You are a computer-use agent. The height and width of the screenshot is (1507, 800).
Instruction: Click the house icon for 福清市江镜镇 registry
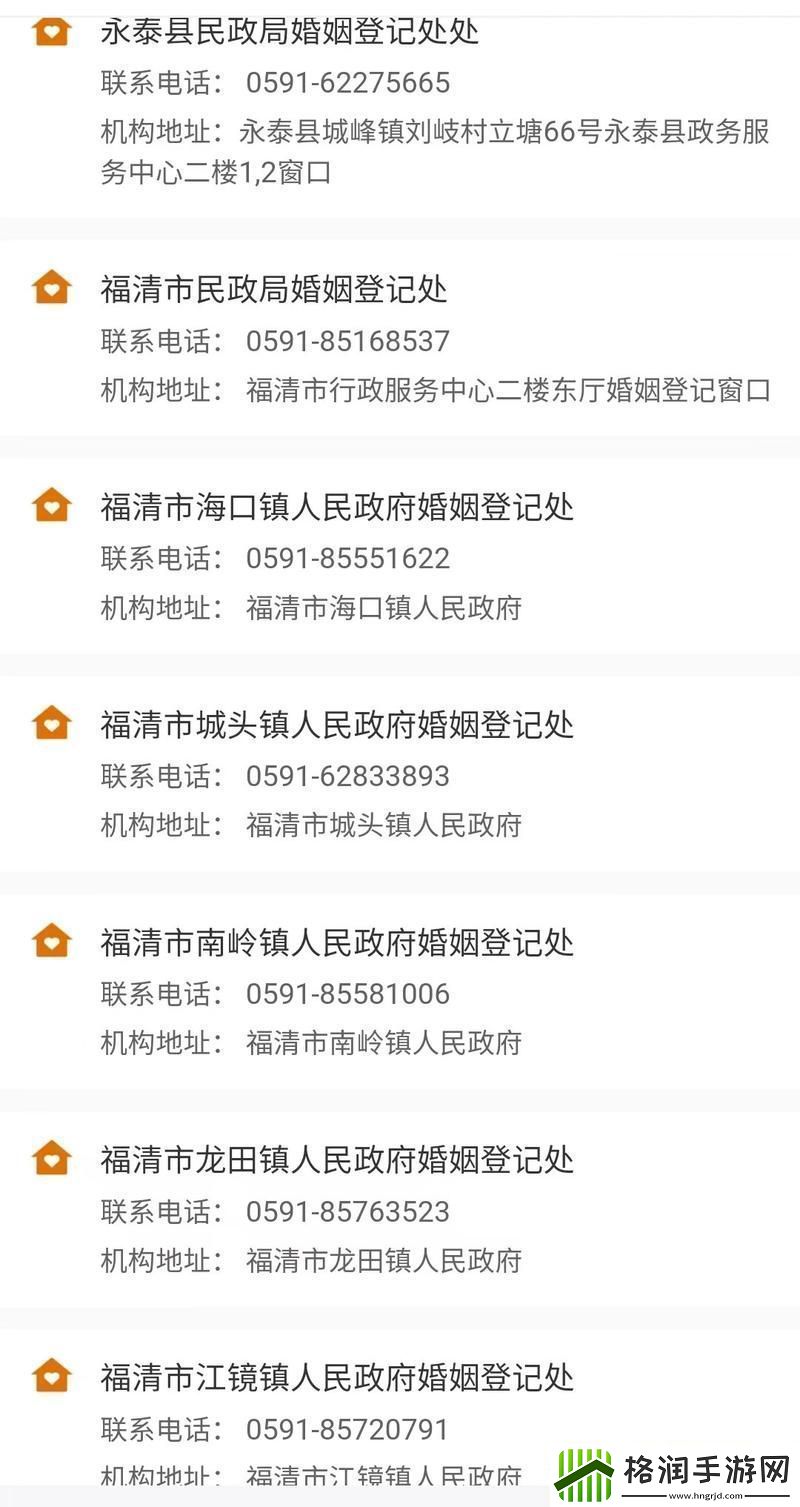(49, 1375)
